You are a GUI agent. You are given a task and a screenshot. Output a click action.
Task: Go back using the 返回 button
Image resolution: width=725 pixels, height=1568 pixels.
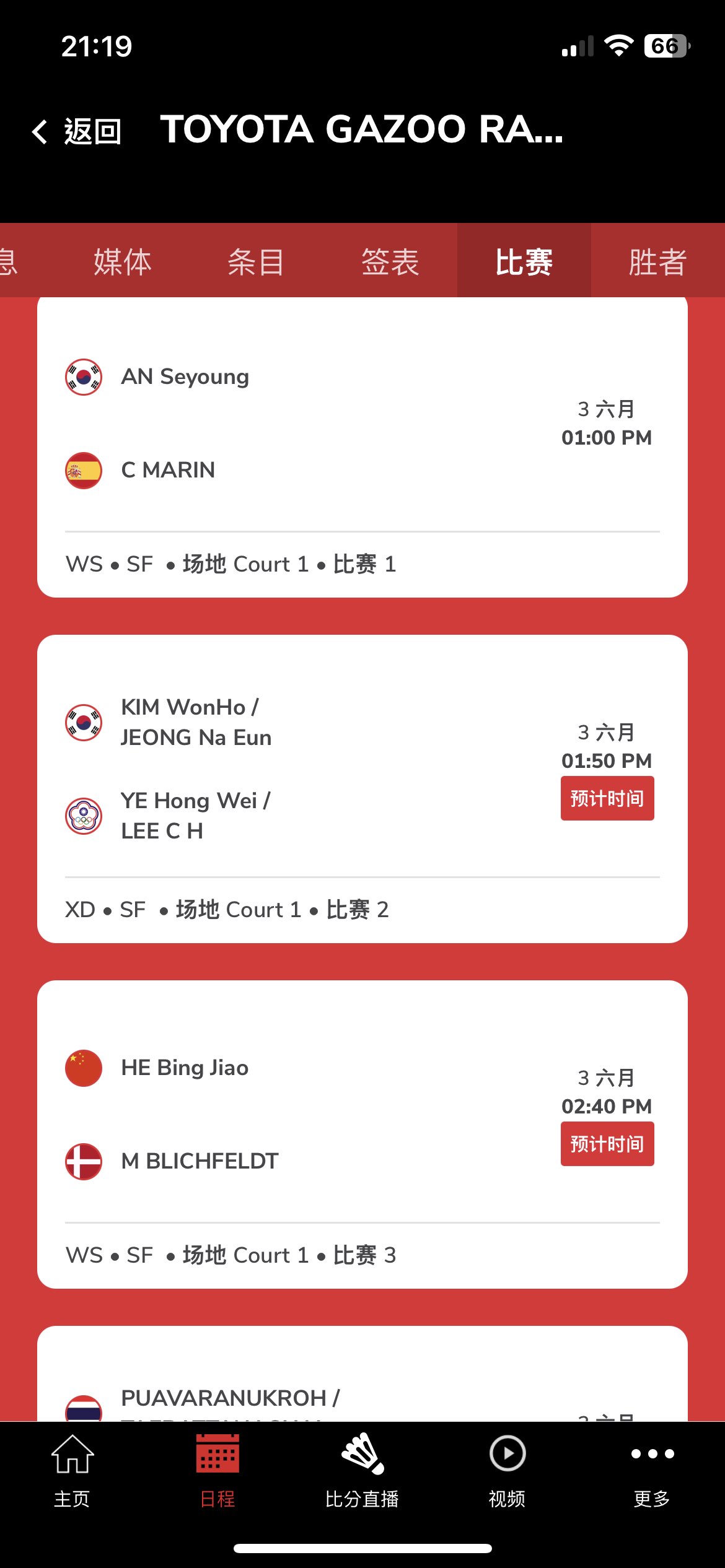tap(76, 131)
